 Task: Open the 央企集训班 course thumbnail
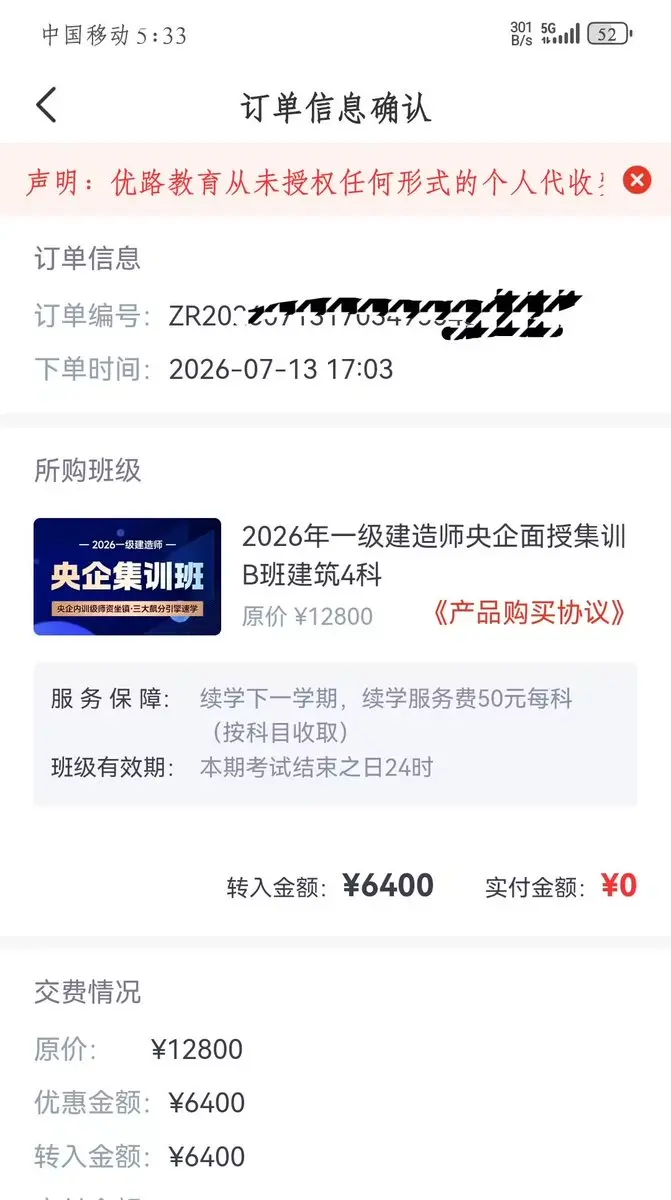[127, 577]
